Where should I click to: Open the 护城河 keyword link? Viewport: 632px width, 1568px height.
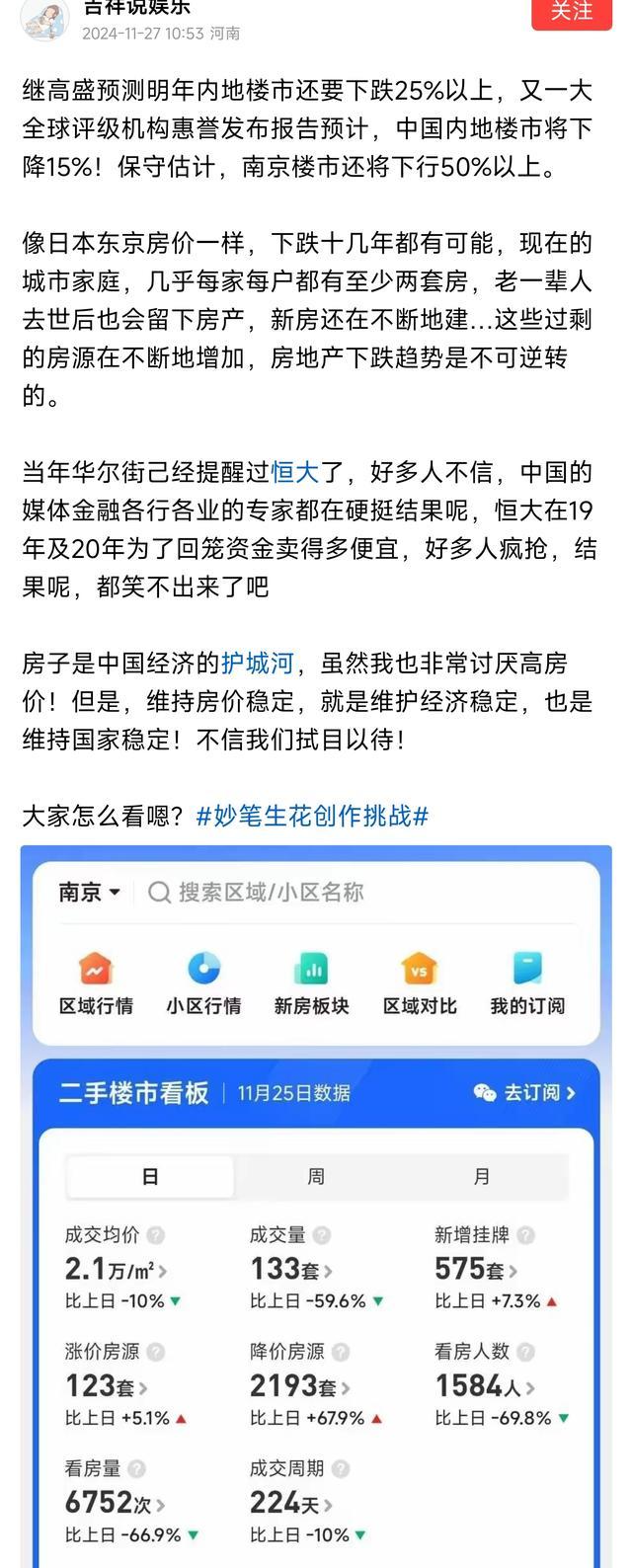(257, 664)
